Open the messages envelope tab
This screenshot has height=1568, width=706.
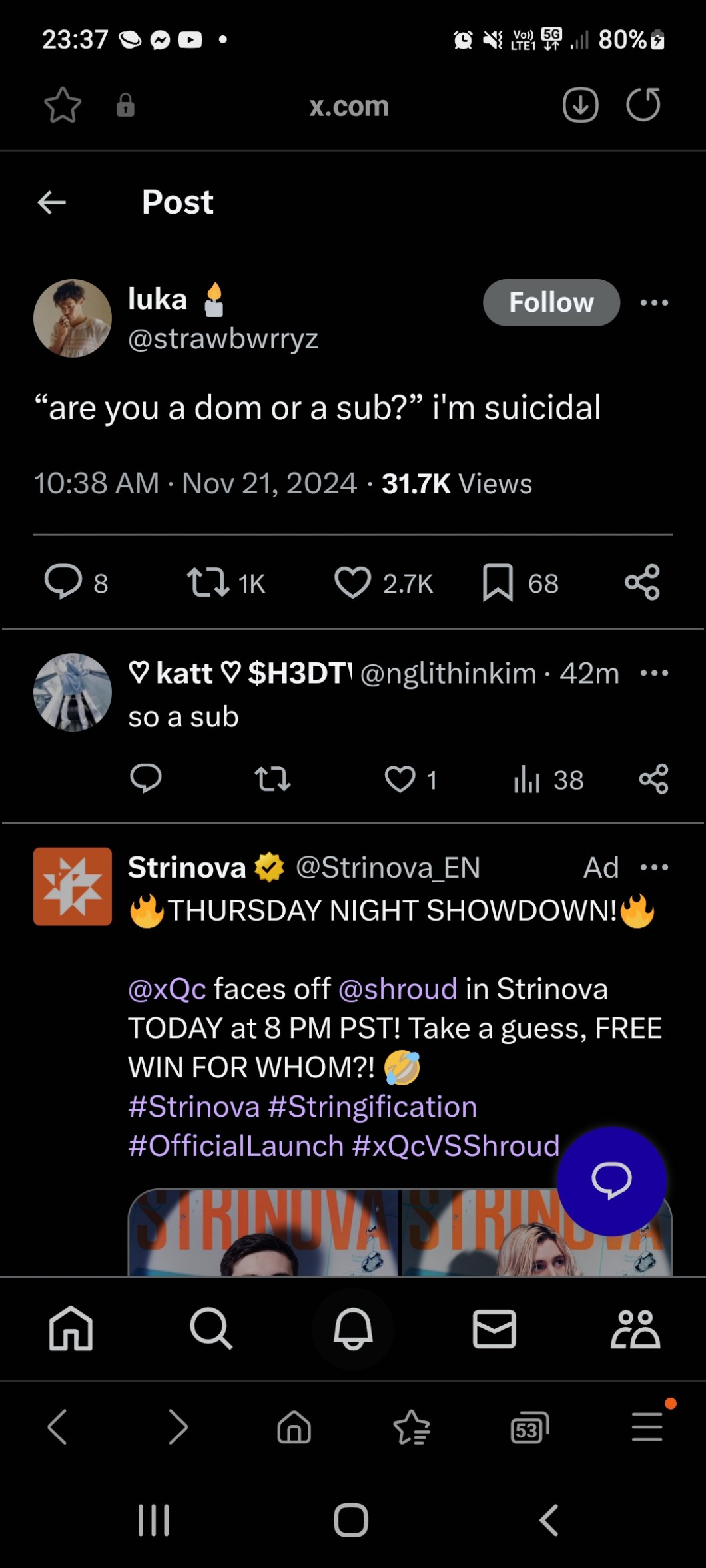pos(494,1329)
